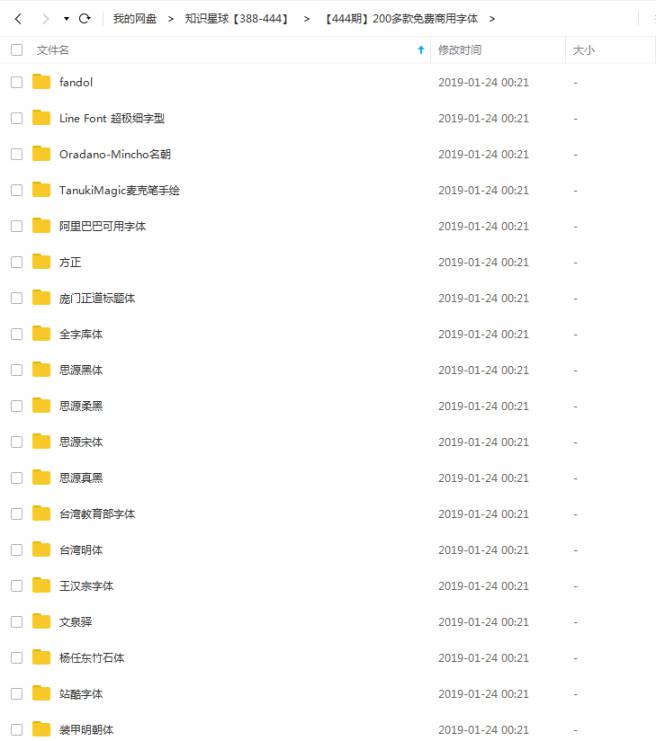
Task: Open the 思源黑体 folder
Action: pyautogui.click(x=80, y=370)
